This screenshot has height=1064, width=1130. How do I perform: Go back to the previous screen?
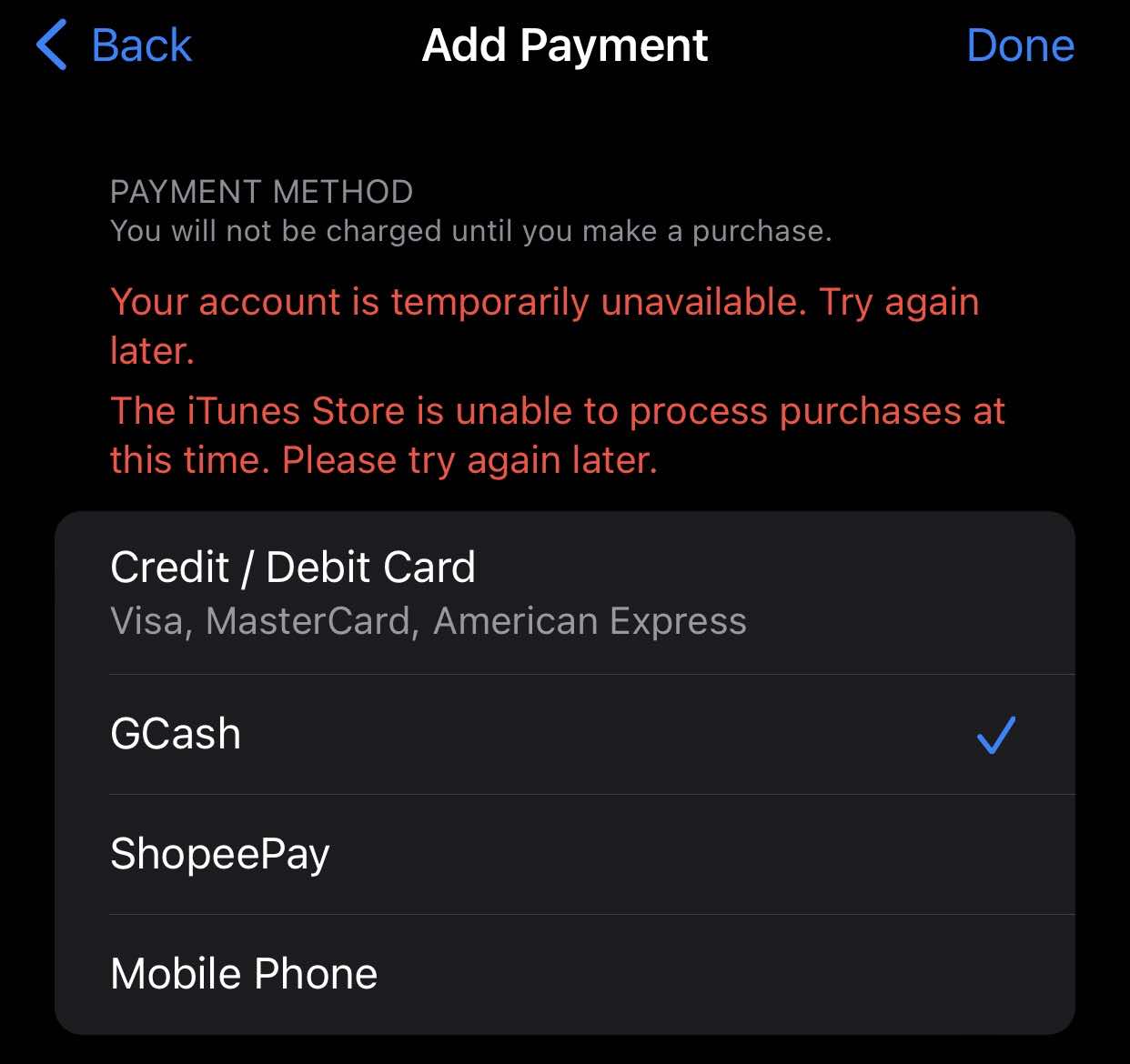tap(114, 45)
